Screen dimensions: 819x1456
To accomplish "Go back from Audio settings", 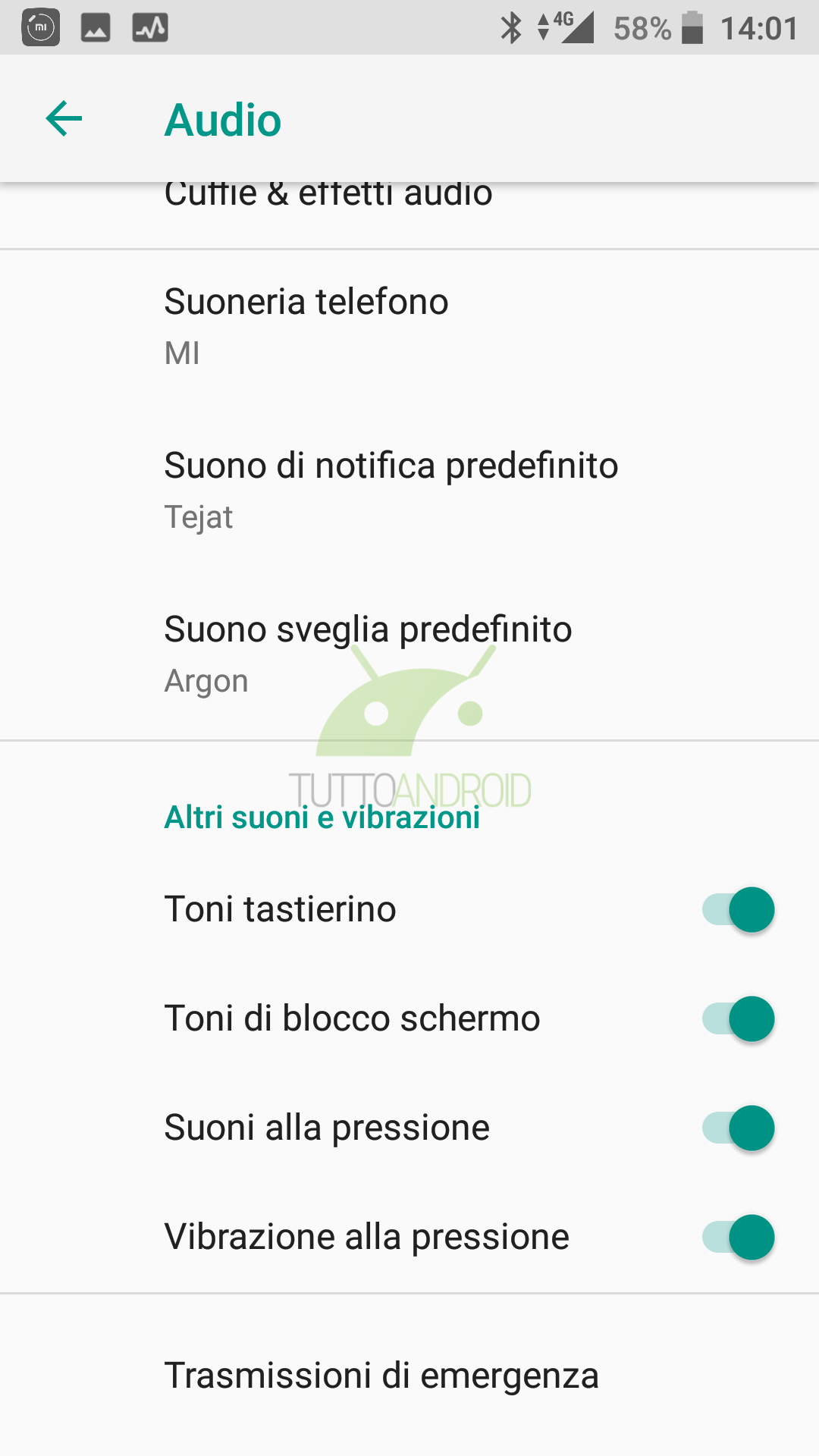I will coord(64,119).
